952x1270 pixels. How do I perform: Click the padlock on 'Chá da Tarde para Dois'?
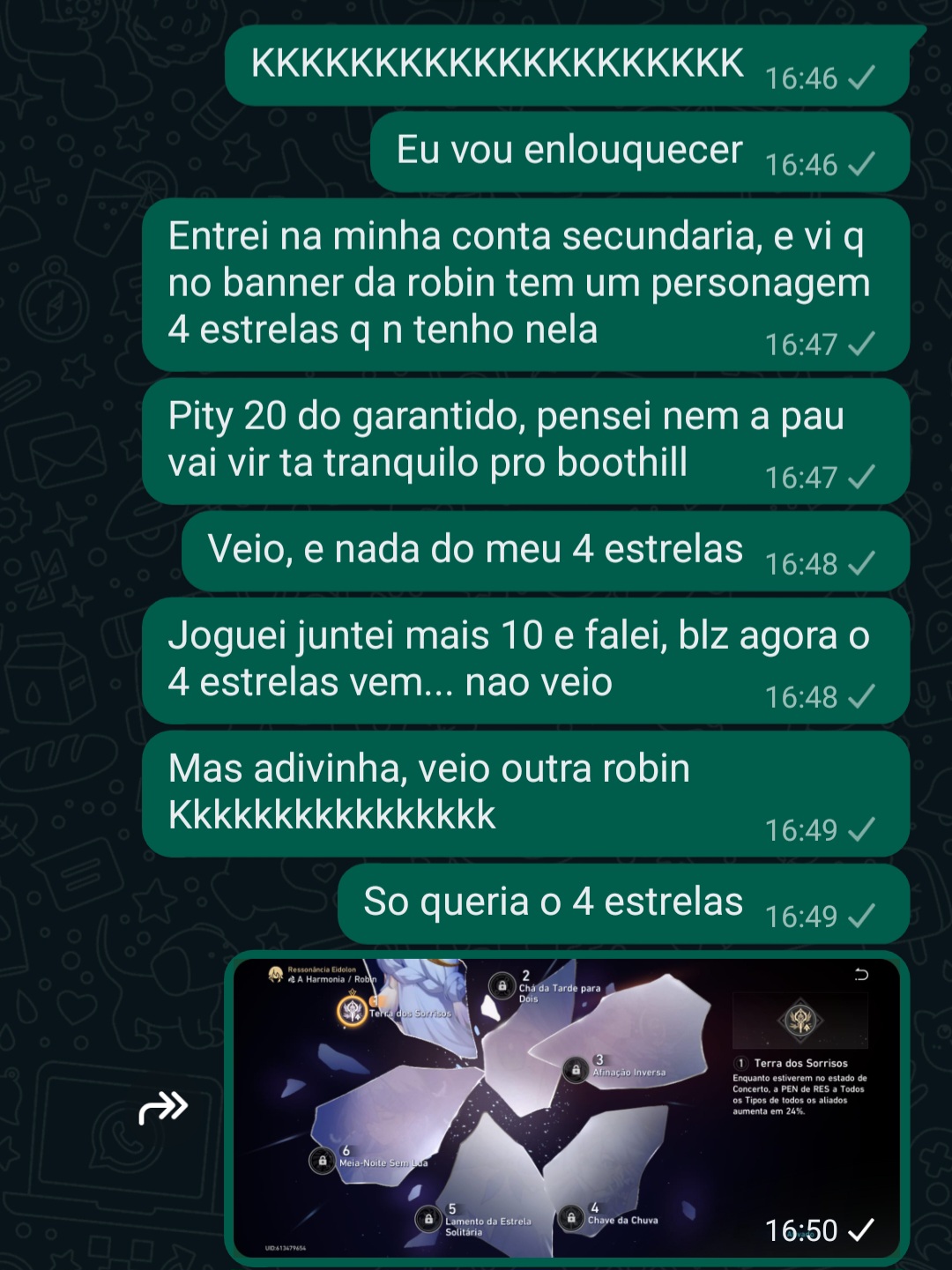click(x=502, y=986)
